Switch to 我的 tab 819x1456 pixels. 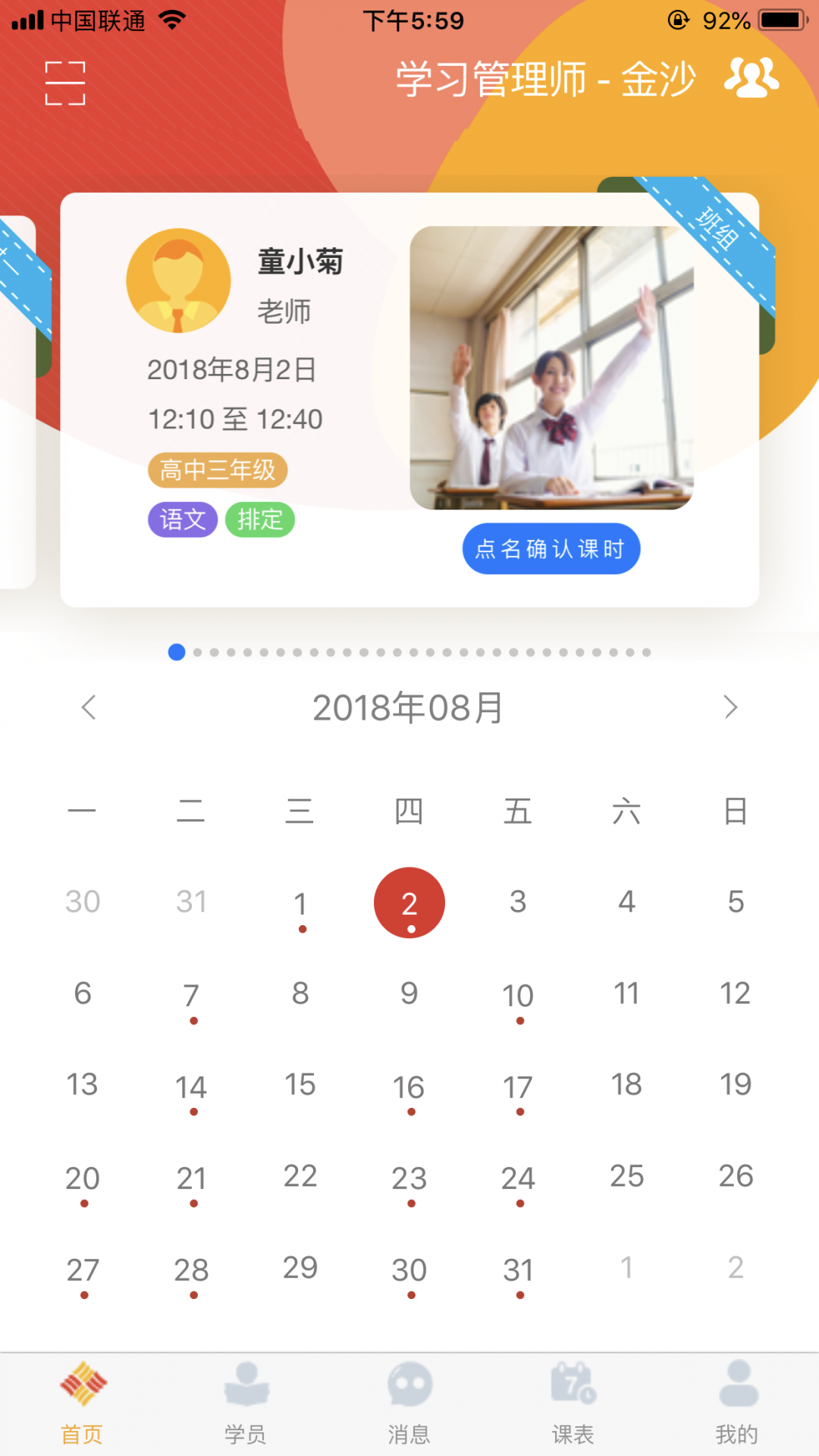[737, 1403]
